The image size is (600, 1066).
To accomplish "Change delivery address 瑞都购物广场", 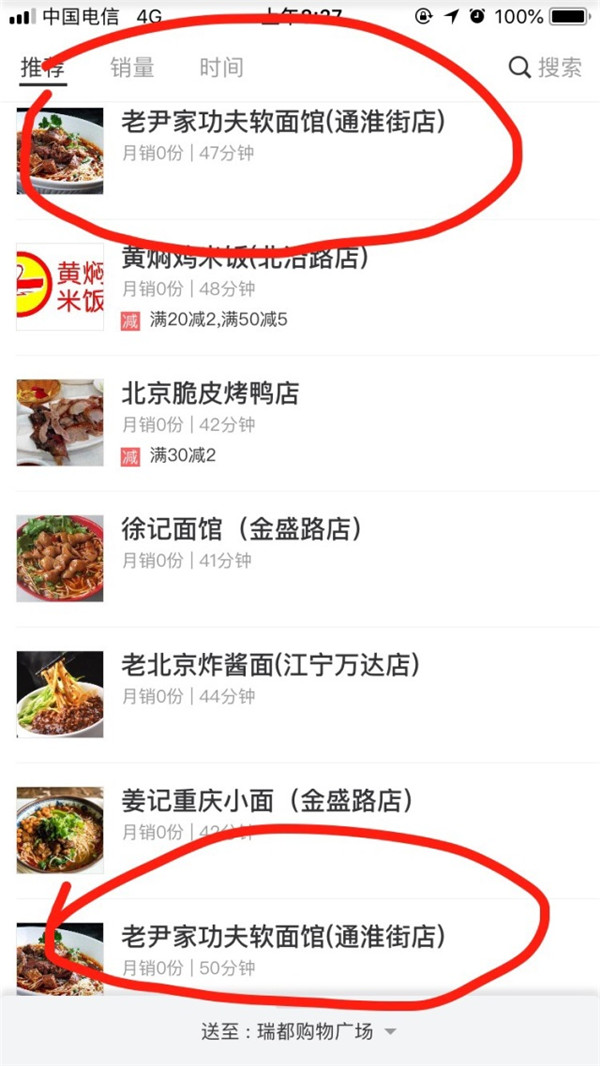I will [300, 1031].
